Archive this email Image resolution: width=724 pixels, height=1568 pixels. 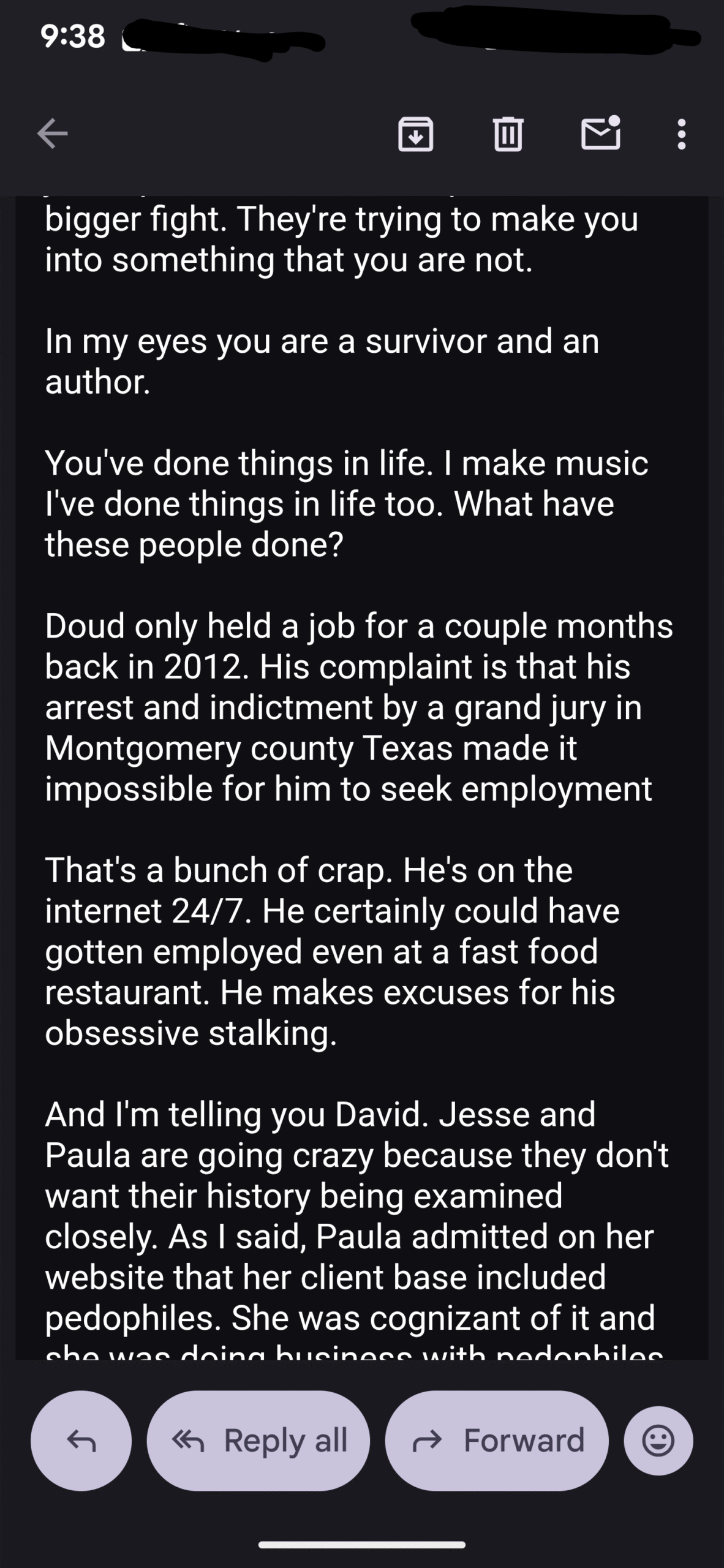416,134
